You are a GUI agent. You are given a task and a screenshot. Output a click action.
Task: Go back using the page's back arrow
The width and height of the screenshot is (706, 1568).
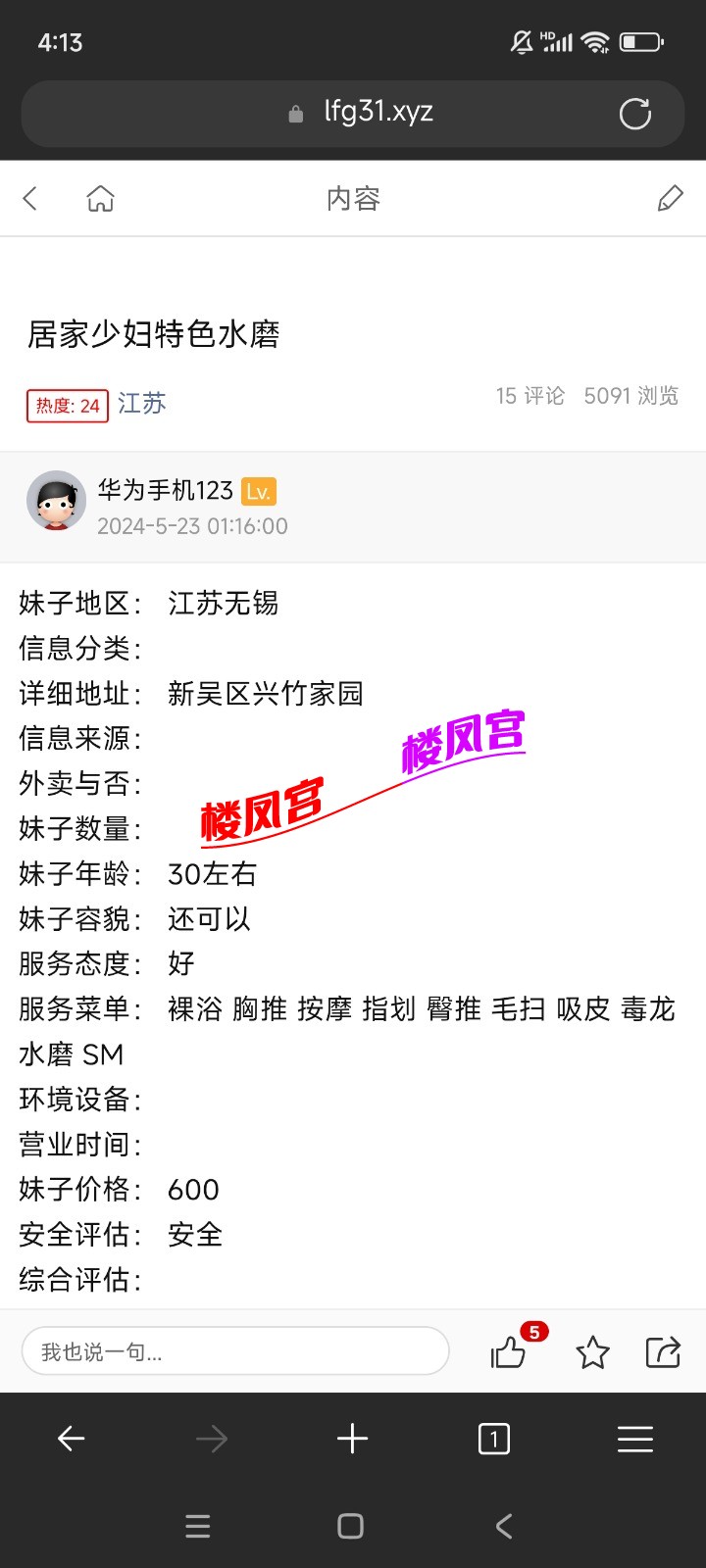click(x=30, y=199)
